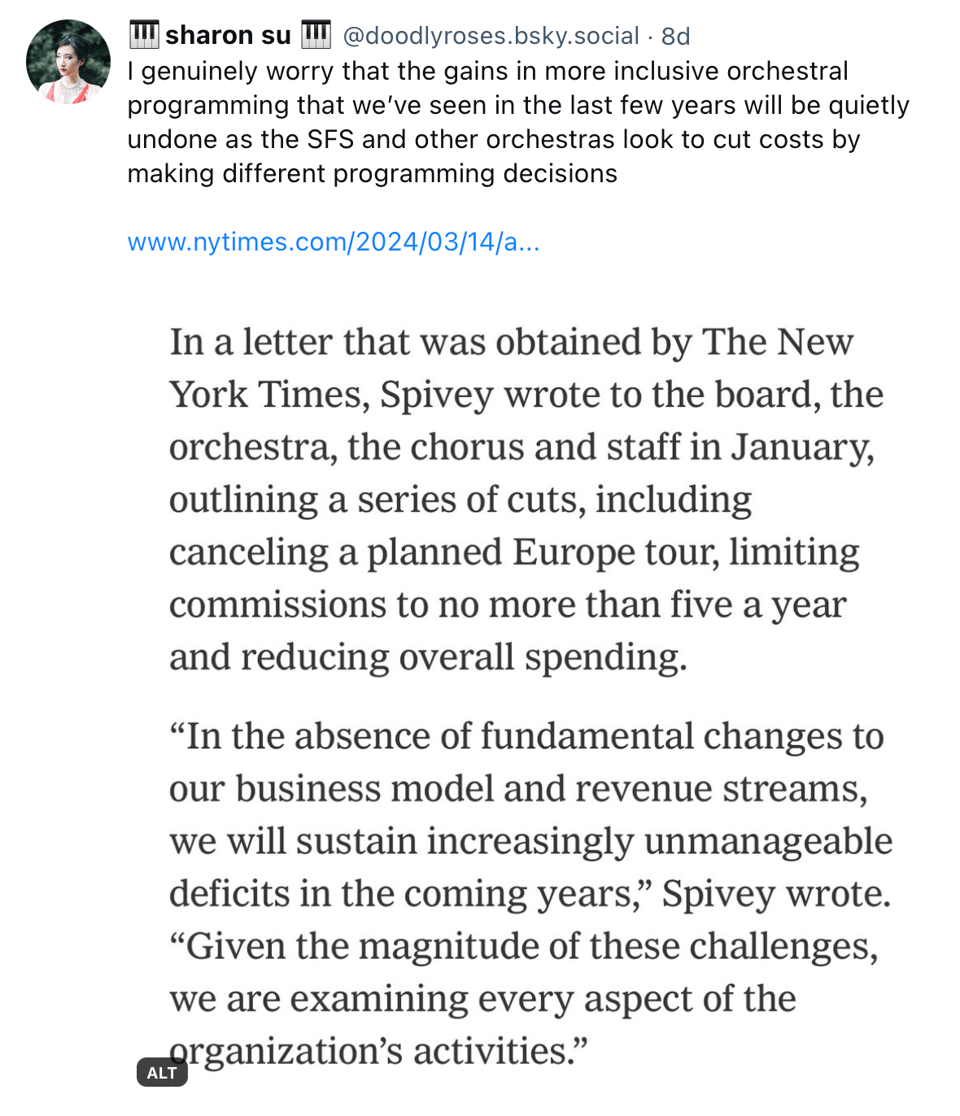Open the post's 8d timestamp
The image size is (960, 1116).
click(x=676, y=37)
